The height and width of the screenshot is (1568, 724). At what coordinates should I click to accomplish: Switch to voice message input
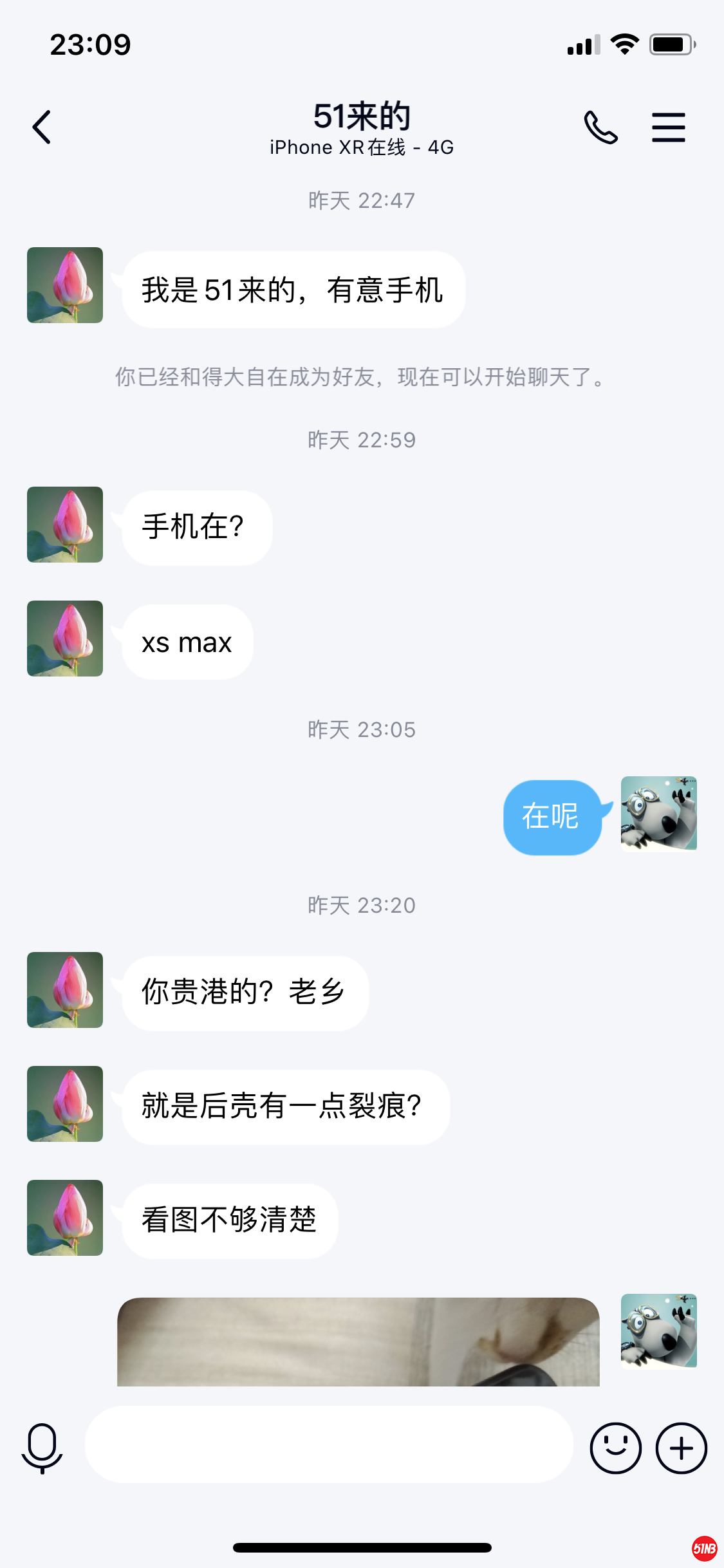(x=42, y=1447)
